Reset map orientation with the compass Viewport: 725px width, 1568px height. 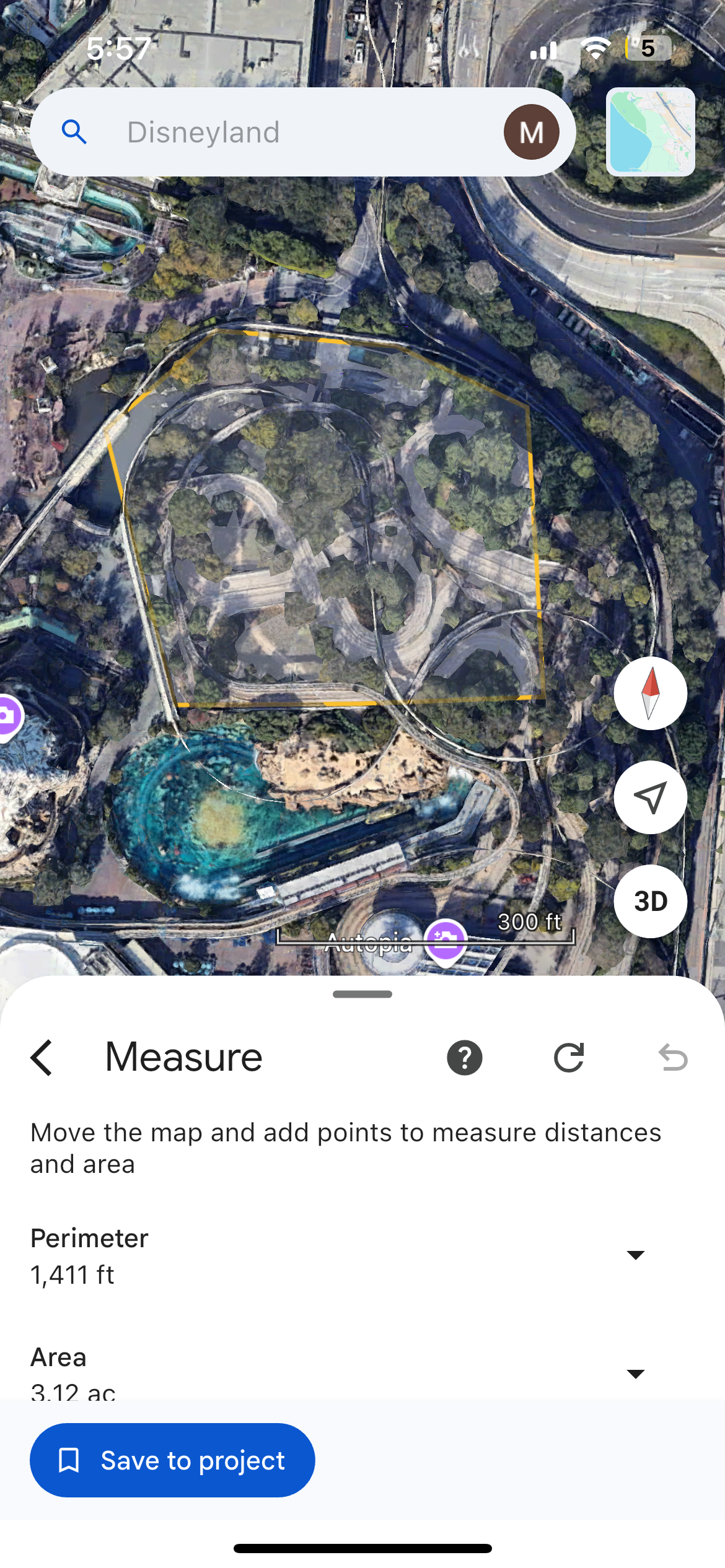pos(650,694)
